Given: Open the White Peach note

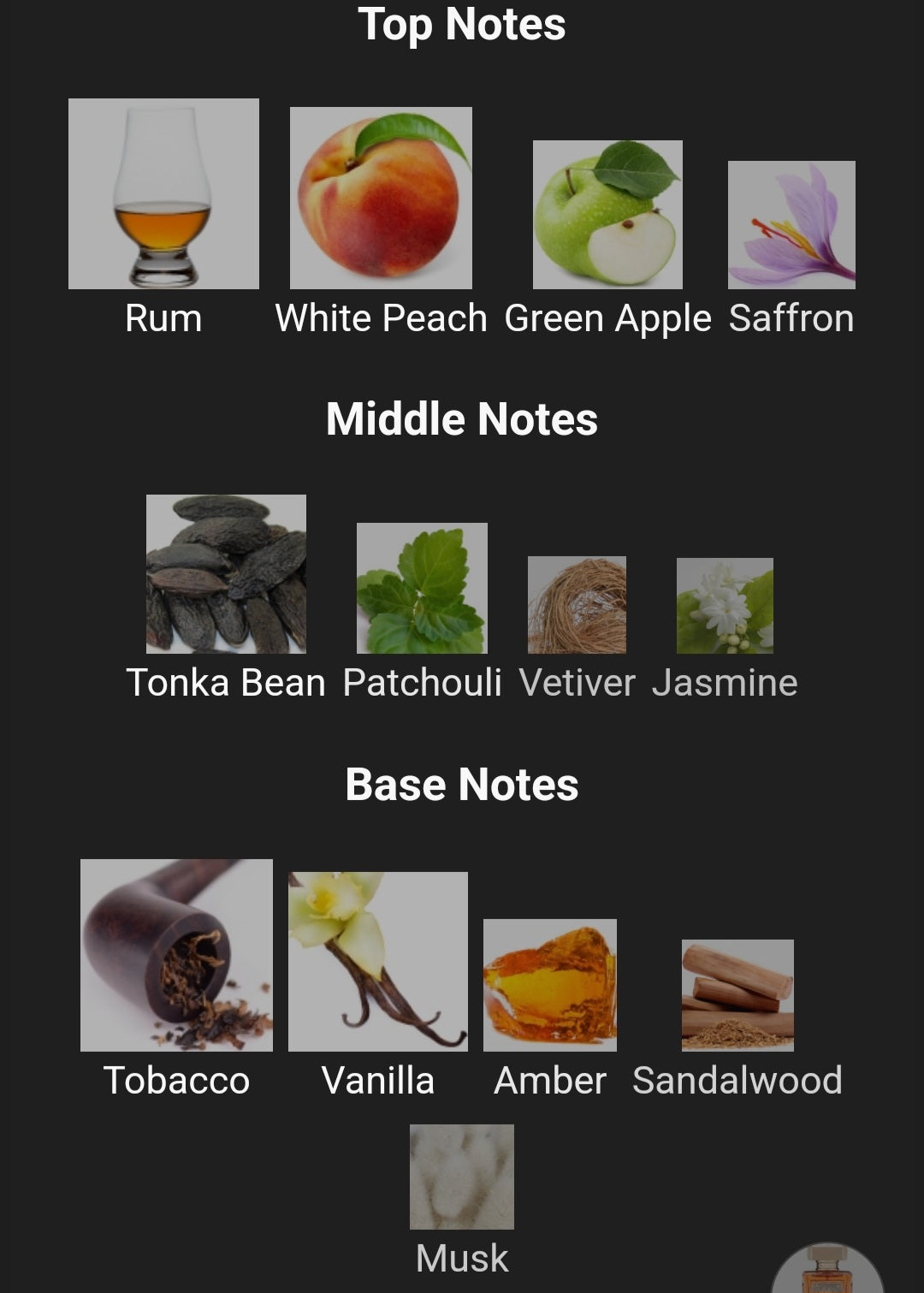Looking at the screenshot, I should [x=381, y=198].
